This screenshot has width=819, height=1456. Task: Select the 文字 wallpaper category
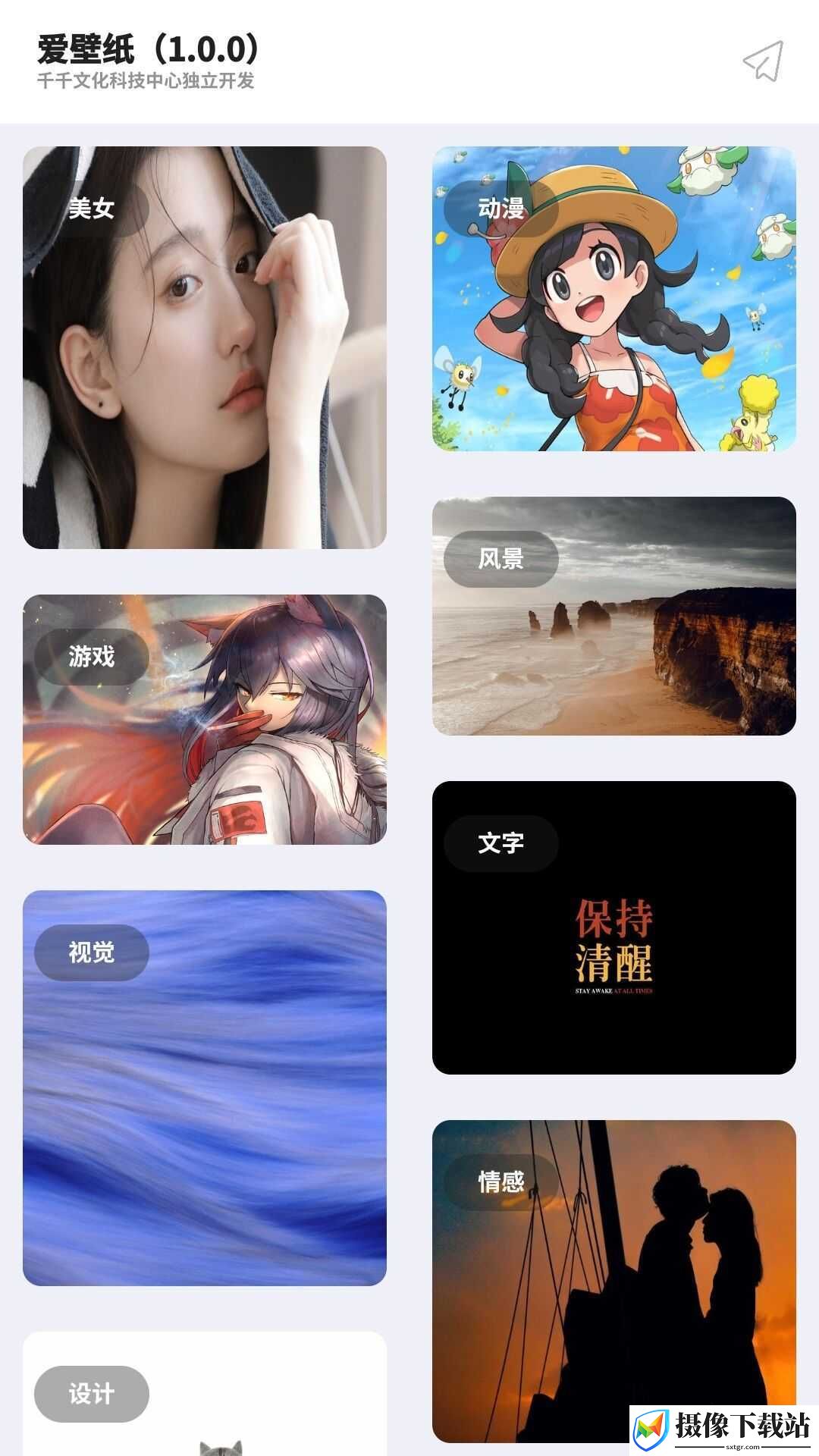pyautogui.click(x=614, y=927)
